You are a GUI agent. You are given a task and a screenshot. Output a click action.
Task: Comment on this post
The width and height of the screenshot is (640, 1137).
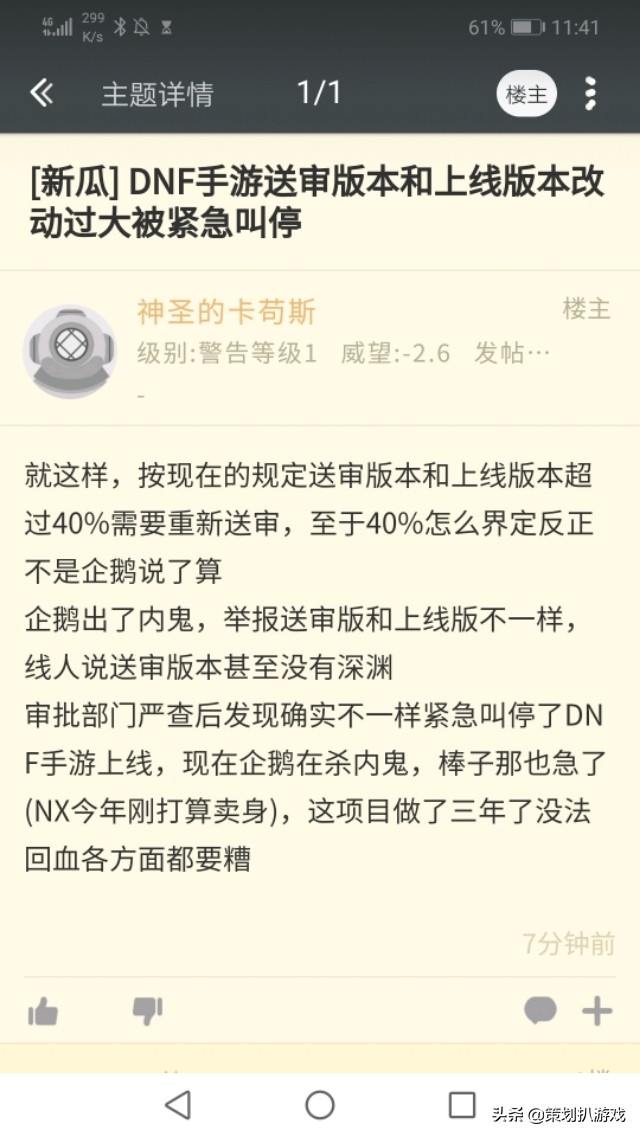click(x=539, y=1011)
